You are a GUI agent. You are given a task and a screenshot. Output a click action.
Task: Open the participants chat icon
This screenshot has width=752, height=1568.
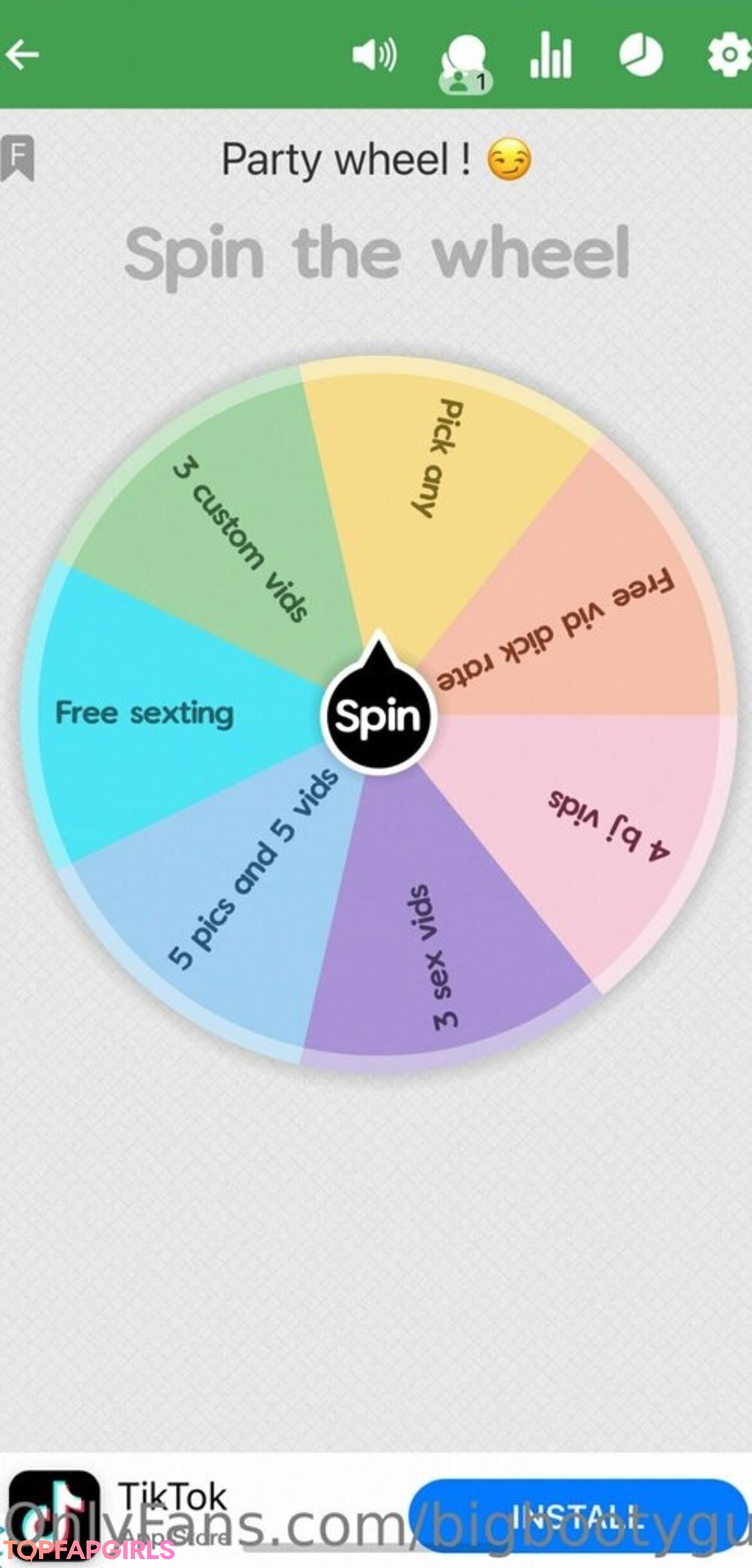[465, 64]
